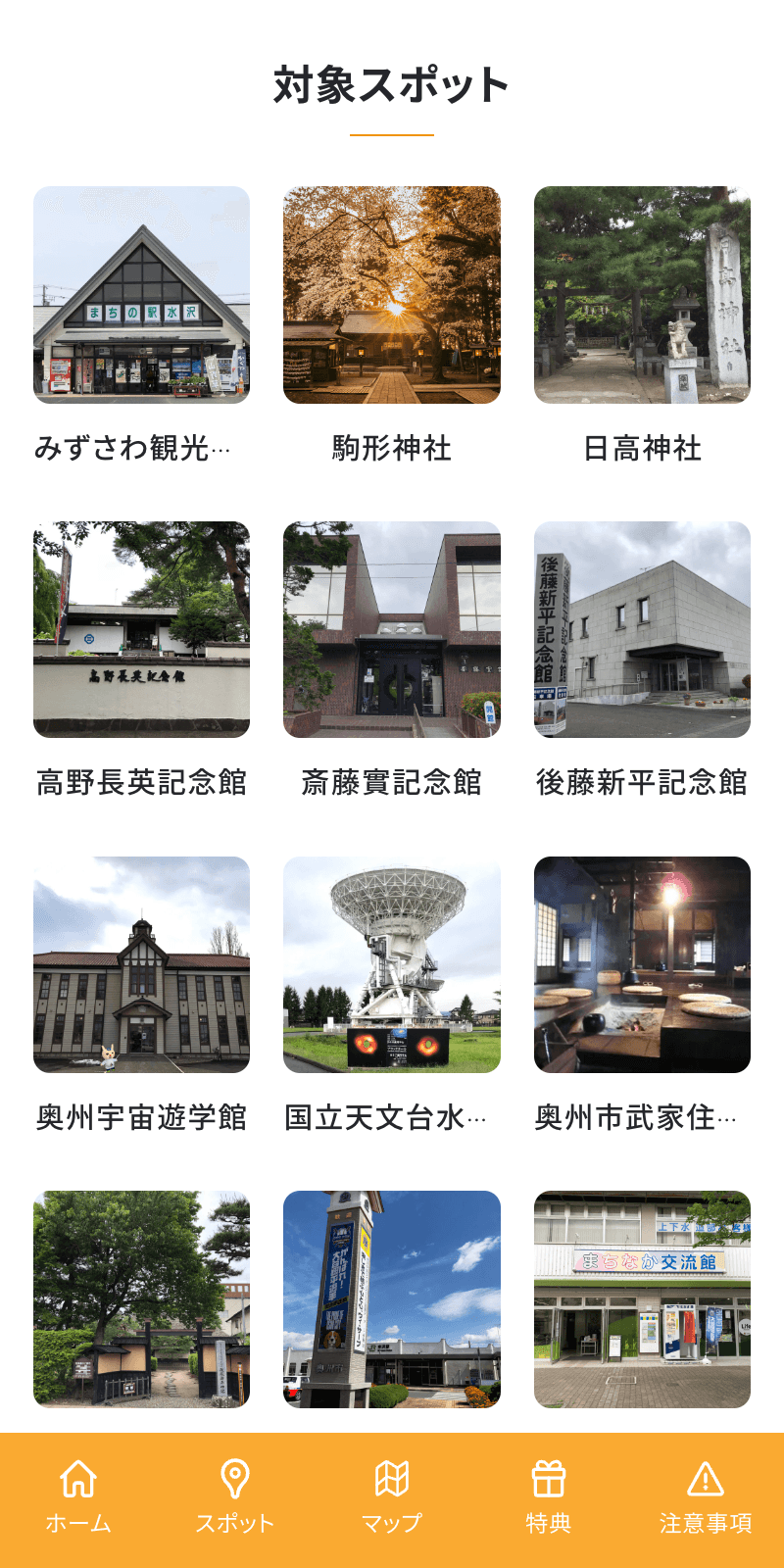Open the マップ tab

(392, 1497)
